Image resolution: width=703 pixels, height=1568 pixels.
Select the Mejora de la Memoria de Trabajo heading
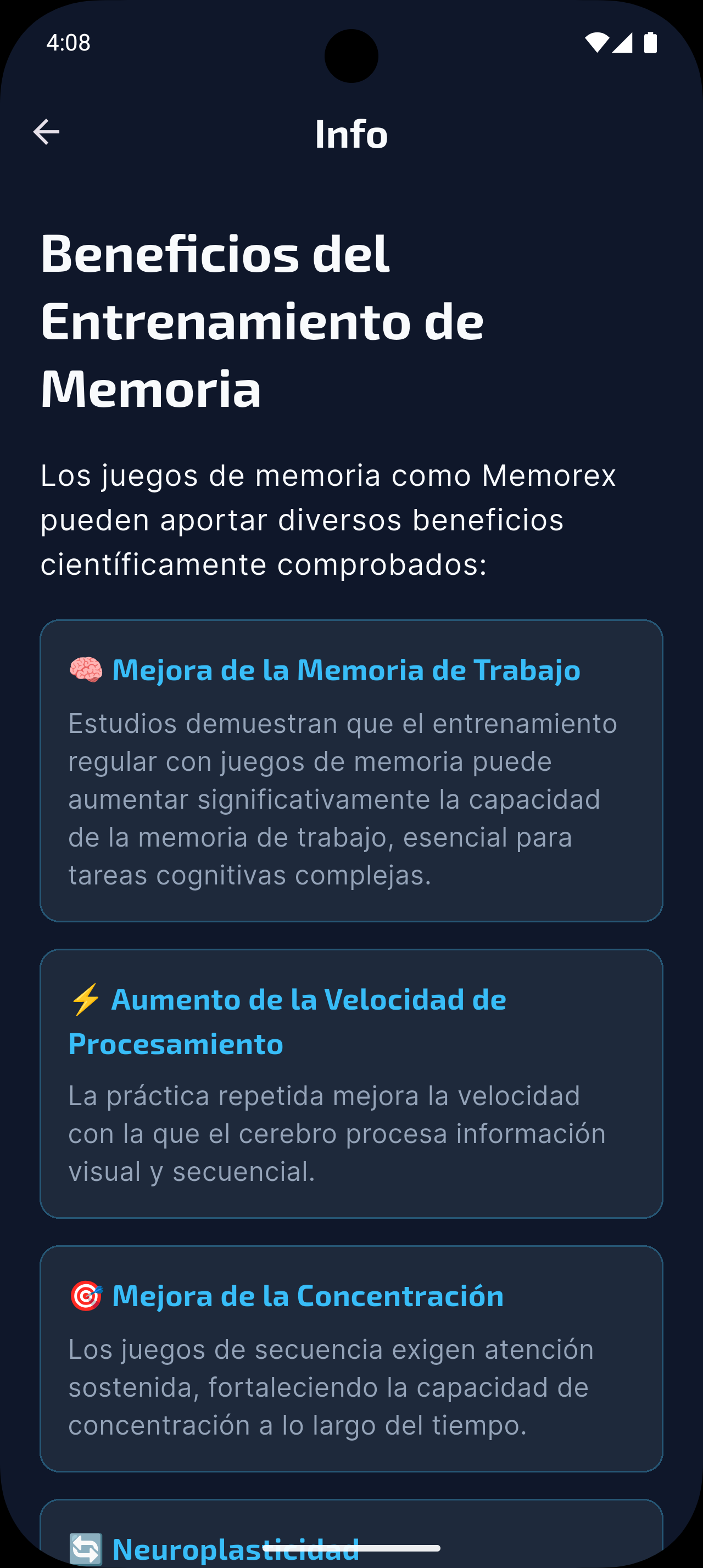click(x=347, y=670)
